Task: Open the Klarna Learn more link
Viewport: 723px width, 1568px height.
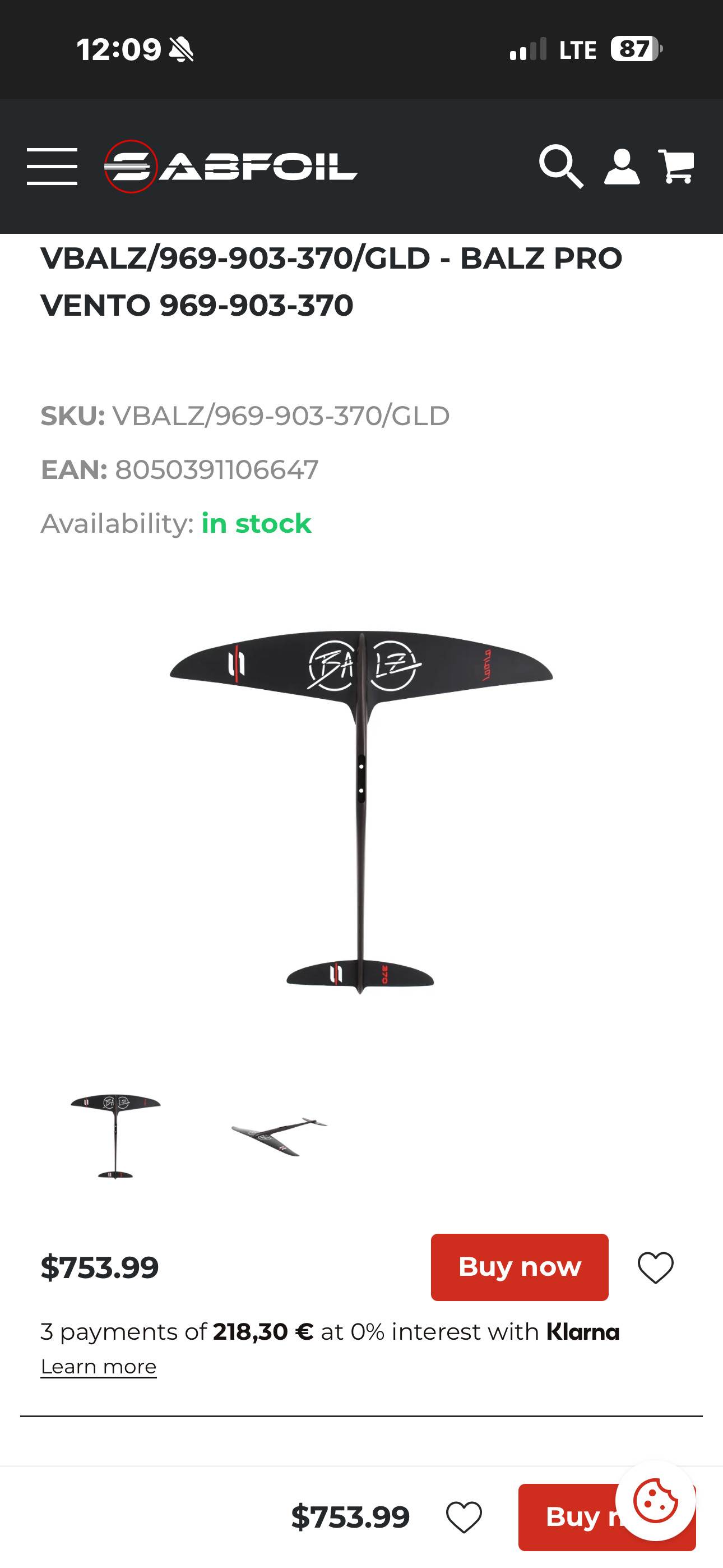Action: (99, 1367)
